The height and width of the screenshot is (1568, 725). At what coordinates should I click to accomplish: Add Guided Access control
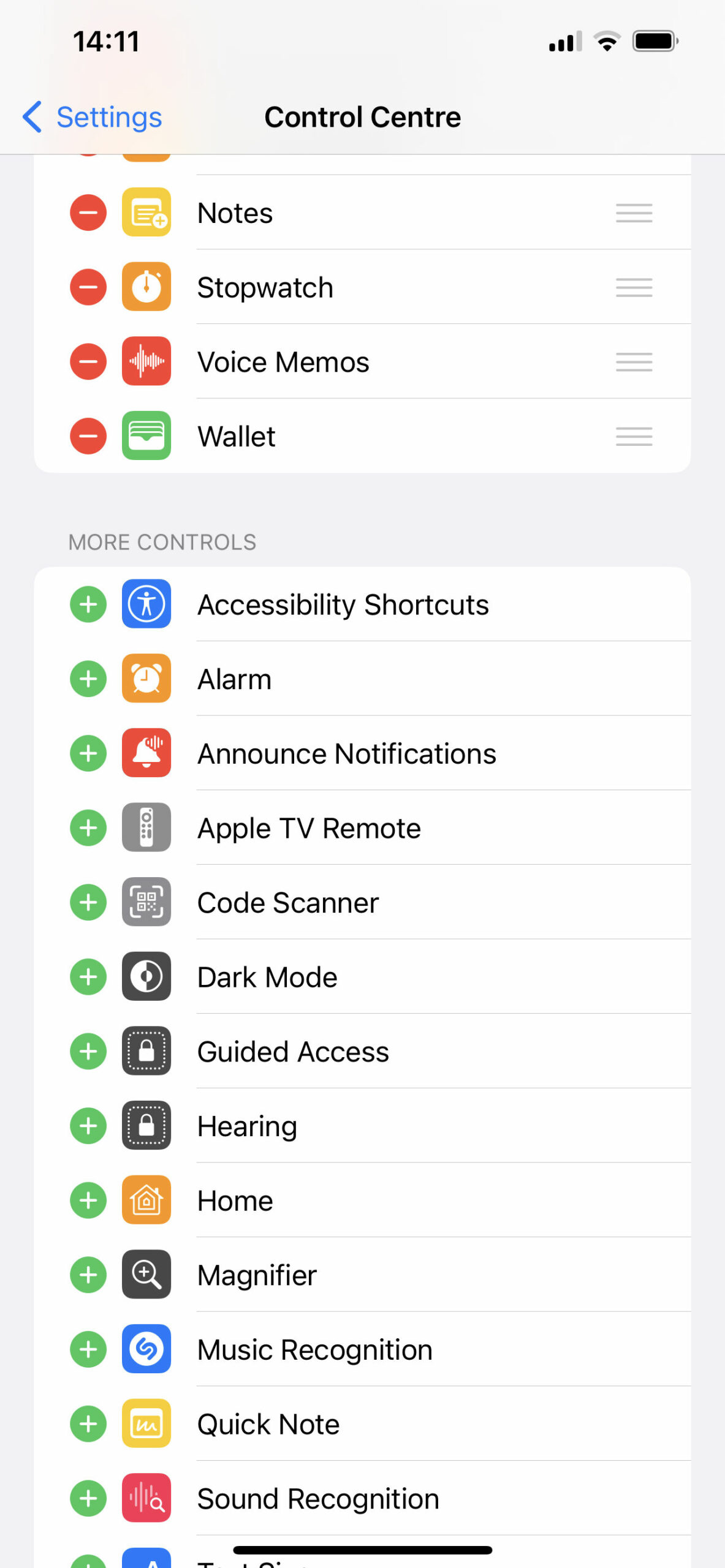point(88,1052)
